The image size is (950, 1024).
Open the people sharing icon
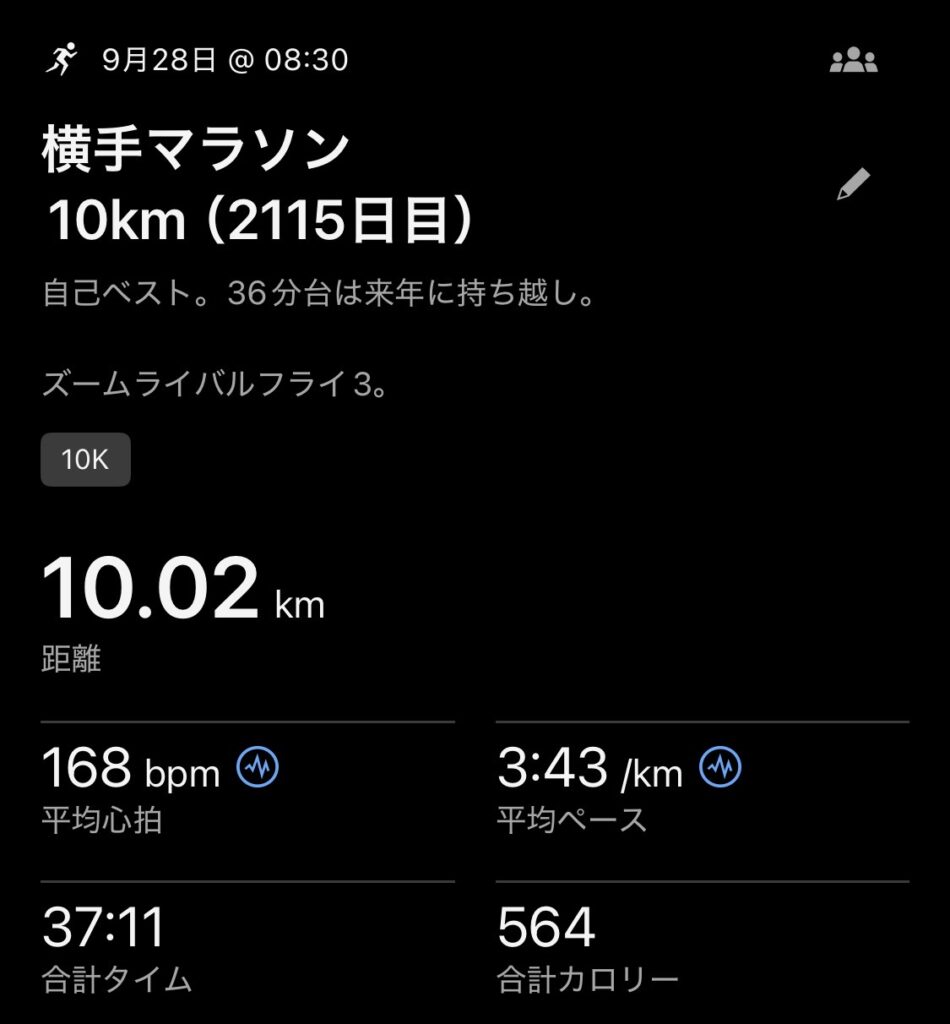(853, 62)
